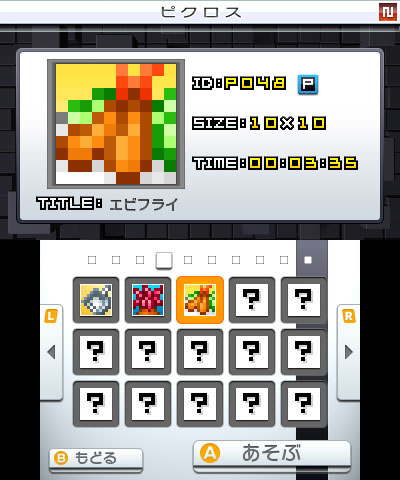The width and height of the screenshot is (400, 480).
Task: Select the kettle puzzle thumbnail
Action: 96,300
